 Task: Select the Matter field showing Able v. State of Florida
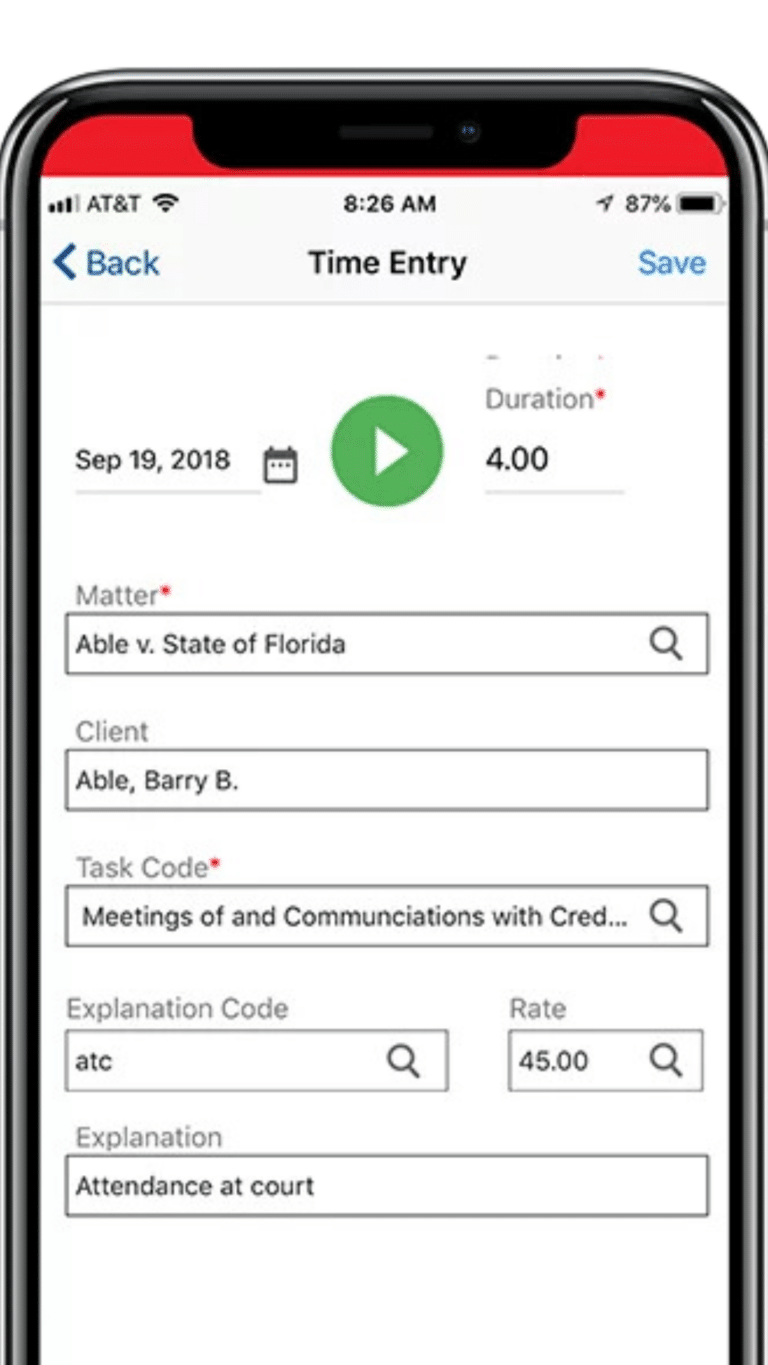(300, 644)
